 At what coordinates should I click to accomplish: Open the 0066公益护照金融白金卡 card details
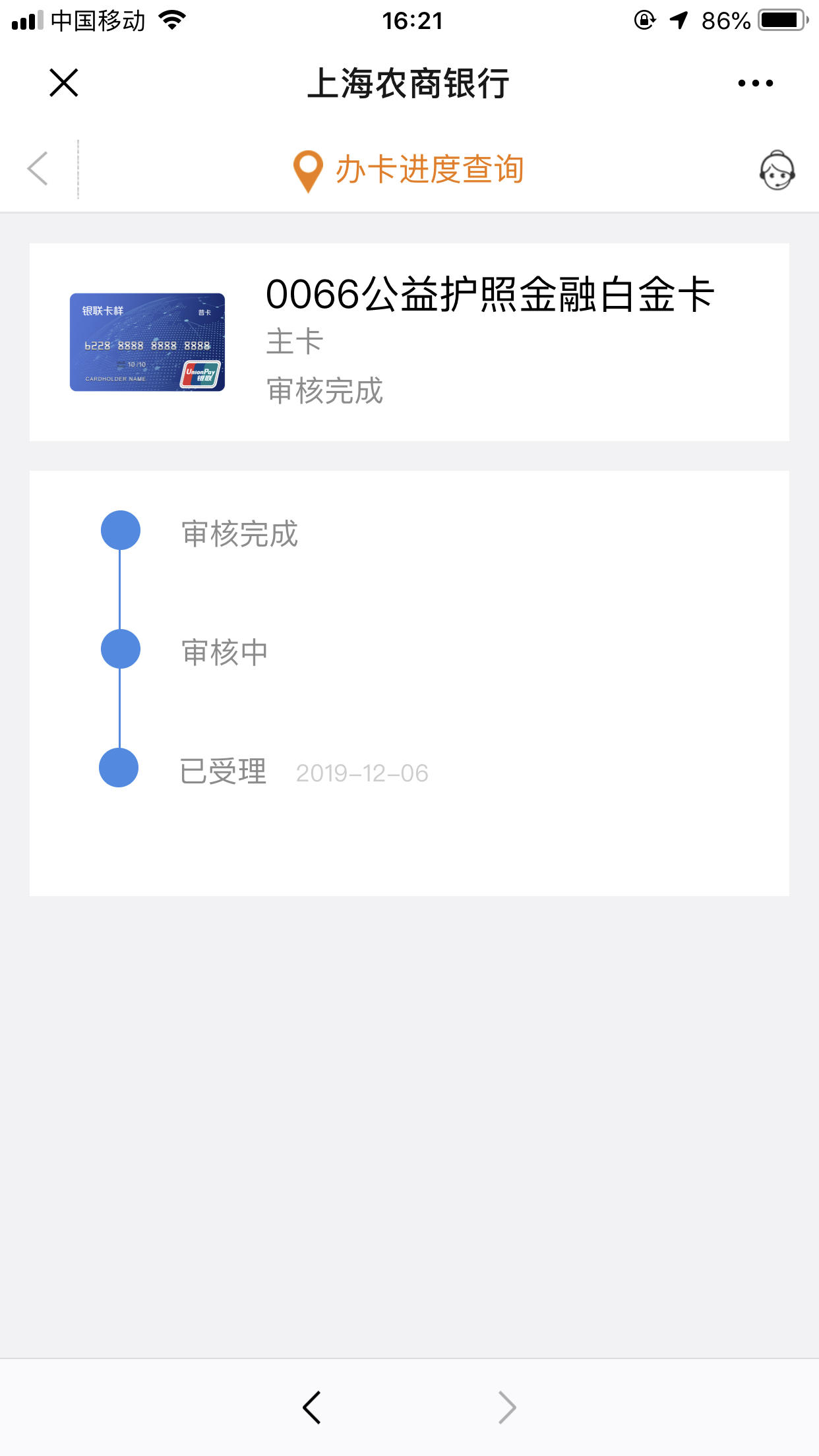click(409, 342)
